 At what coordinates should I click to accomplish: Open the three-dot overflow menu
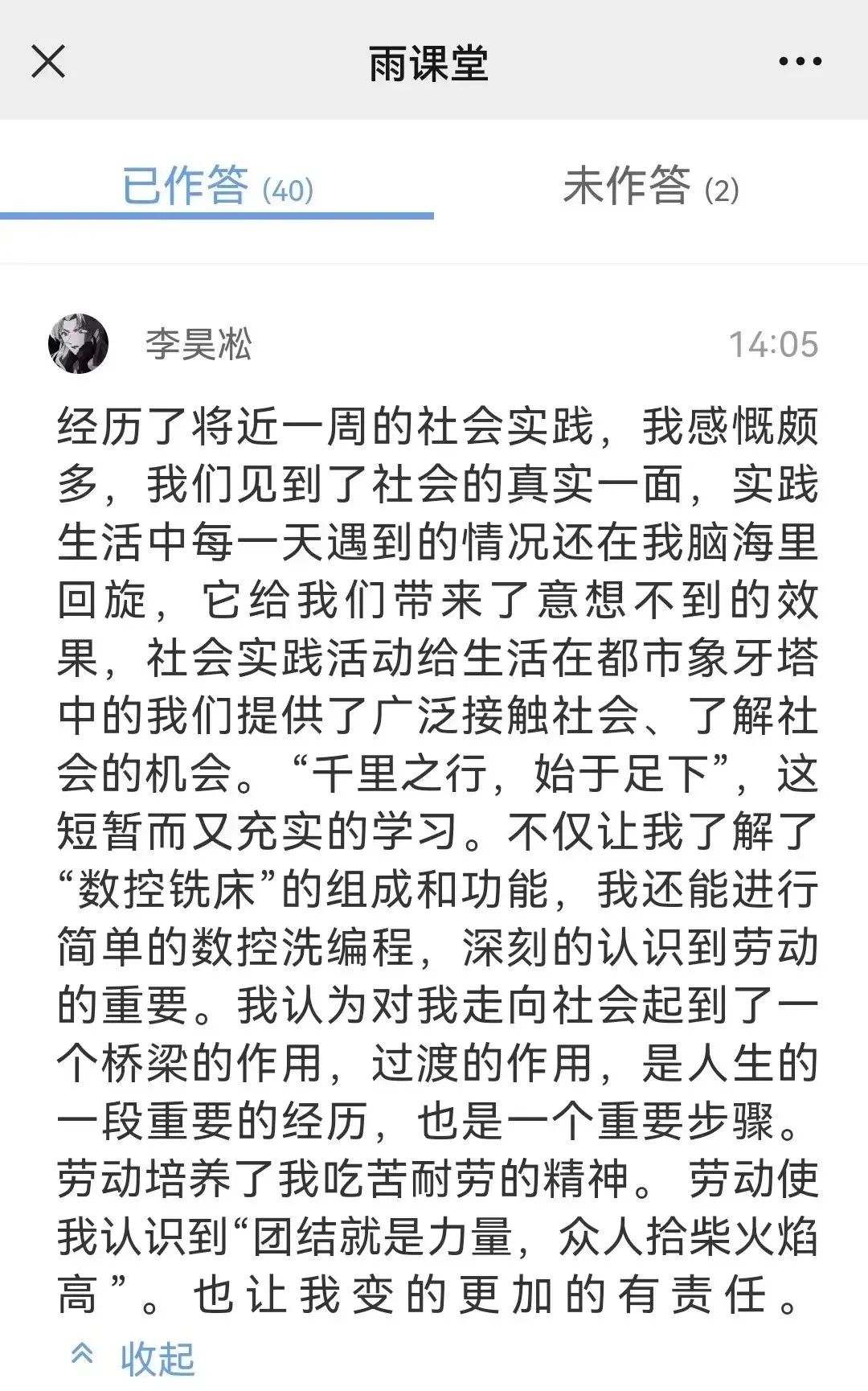point(800,61)
